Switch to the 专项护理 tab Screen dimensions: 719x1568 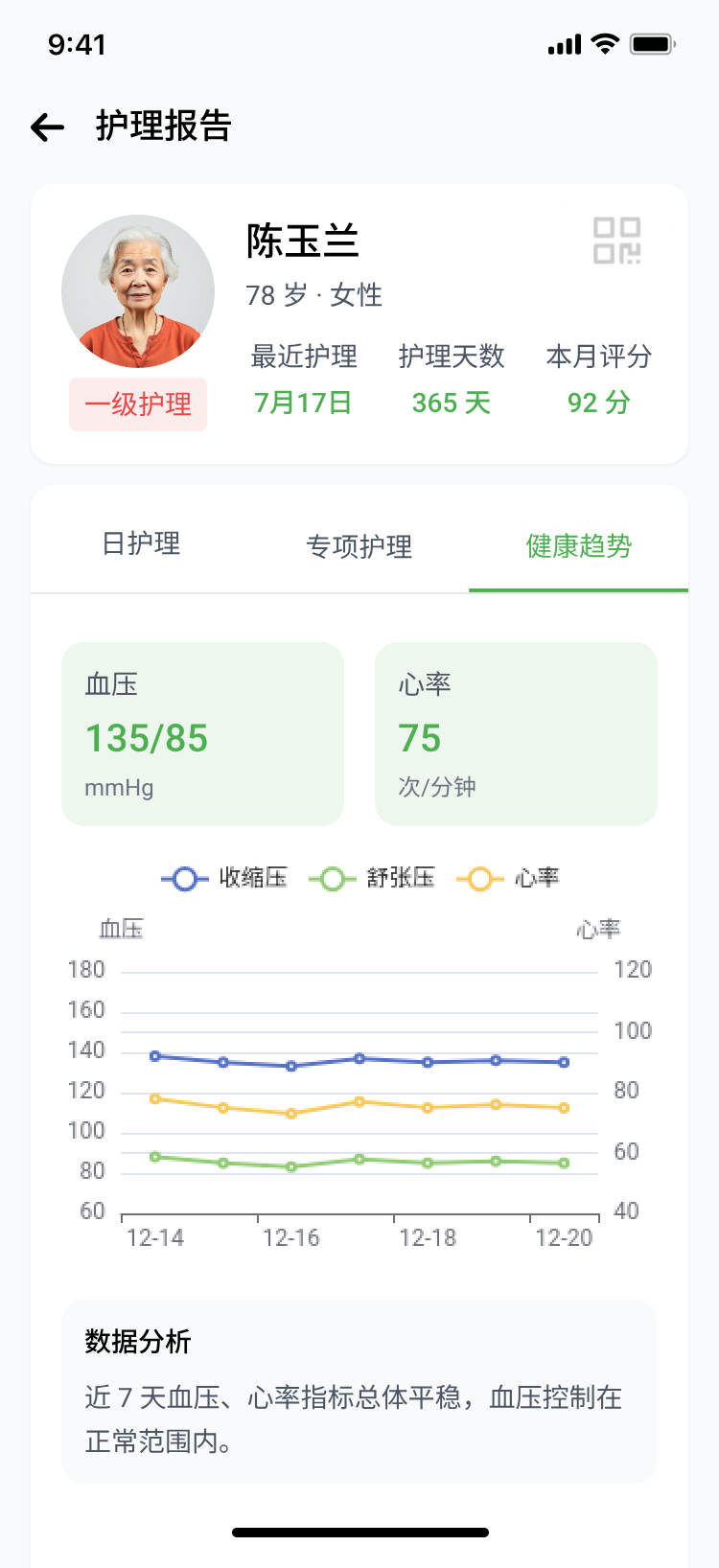359,546
